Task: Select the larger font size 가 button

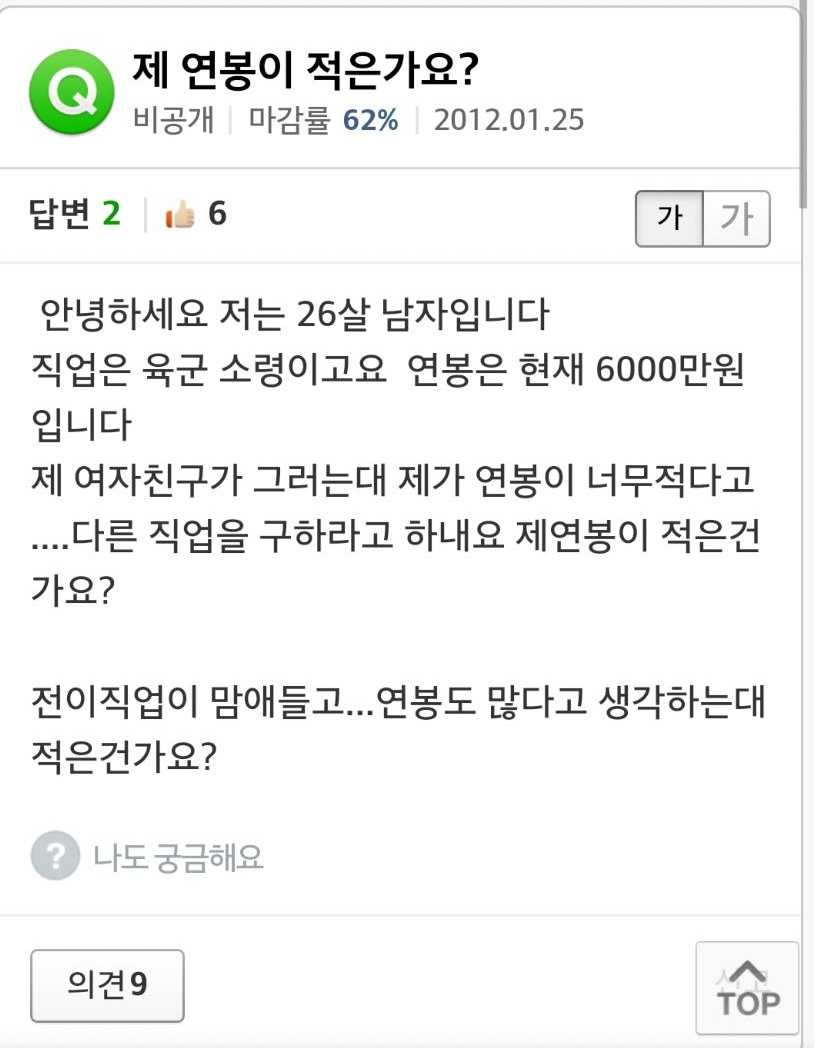Action: pos(737,218)
